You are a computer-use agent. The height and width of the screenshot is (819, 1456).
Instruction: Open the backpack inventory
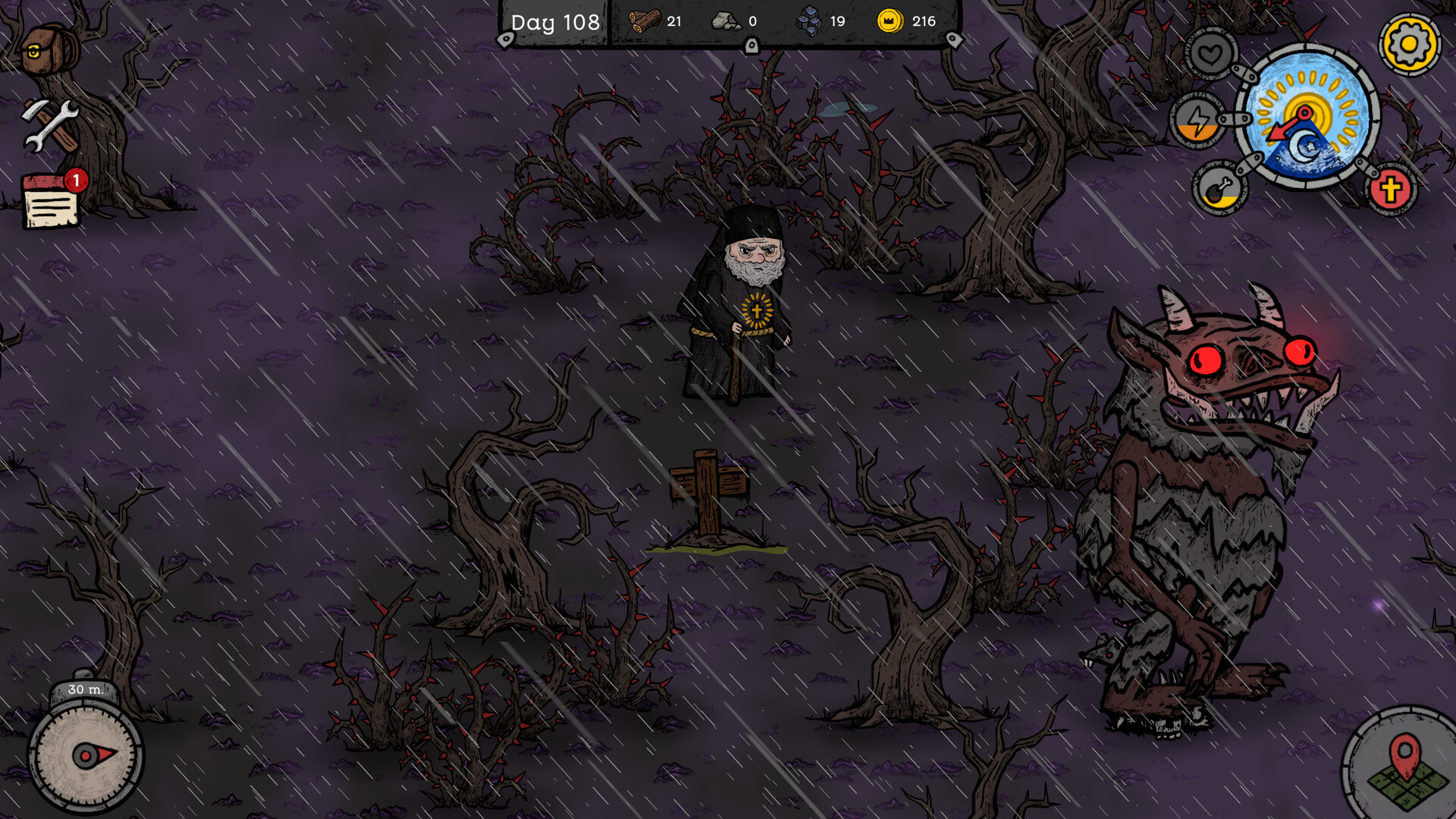(49, 49)
